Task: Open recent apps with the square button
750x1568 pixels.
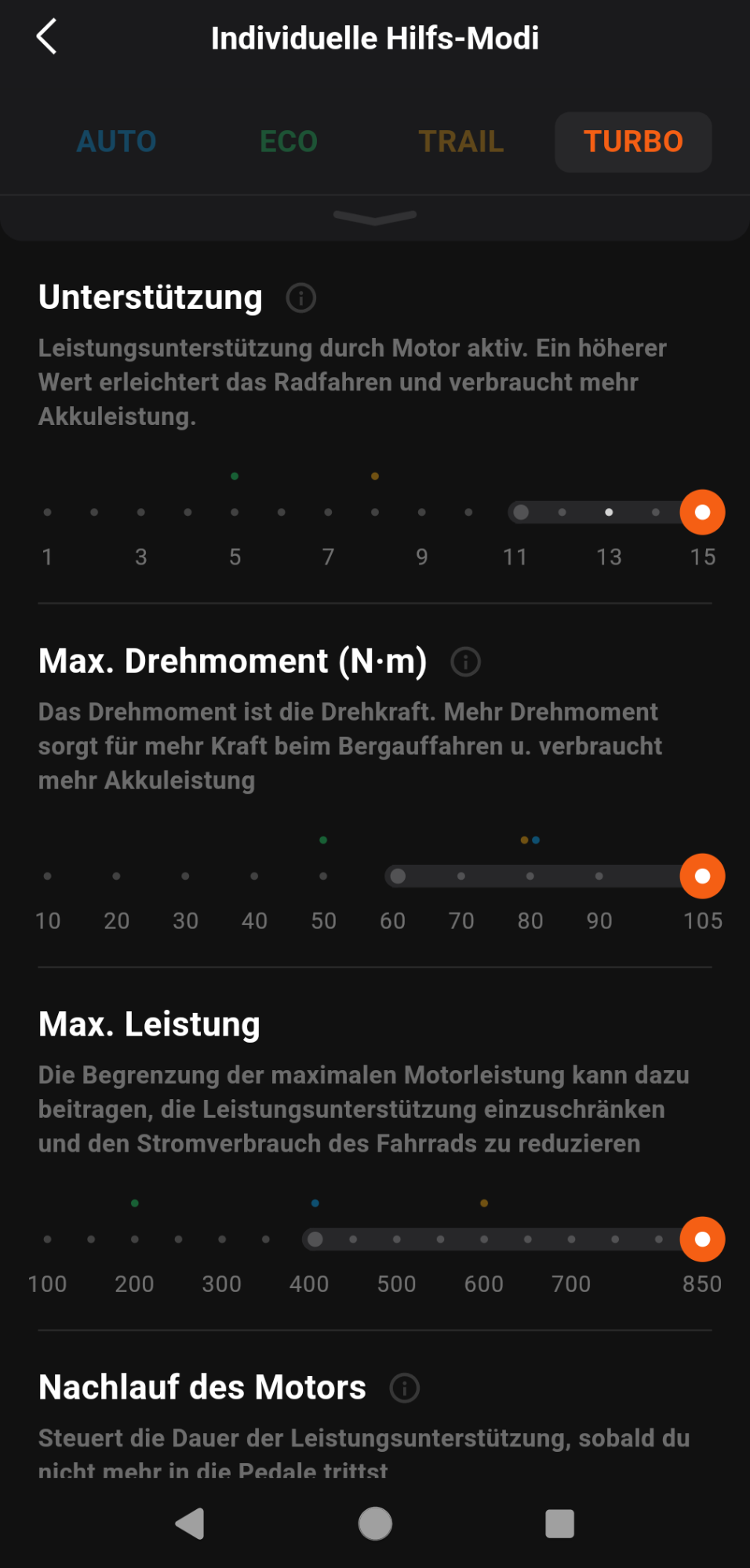Action: [559, 1523]
